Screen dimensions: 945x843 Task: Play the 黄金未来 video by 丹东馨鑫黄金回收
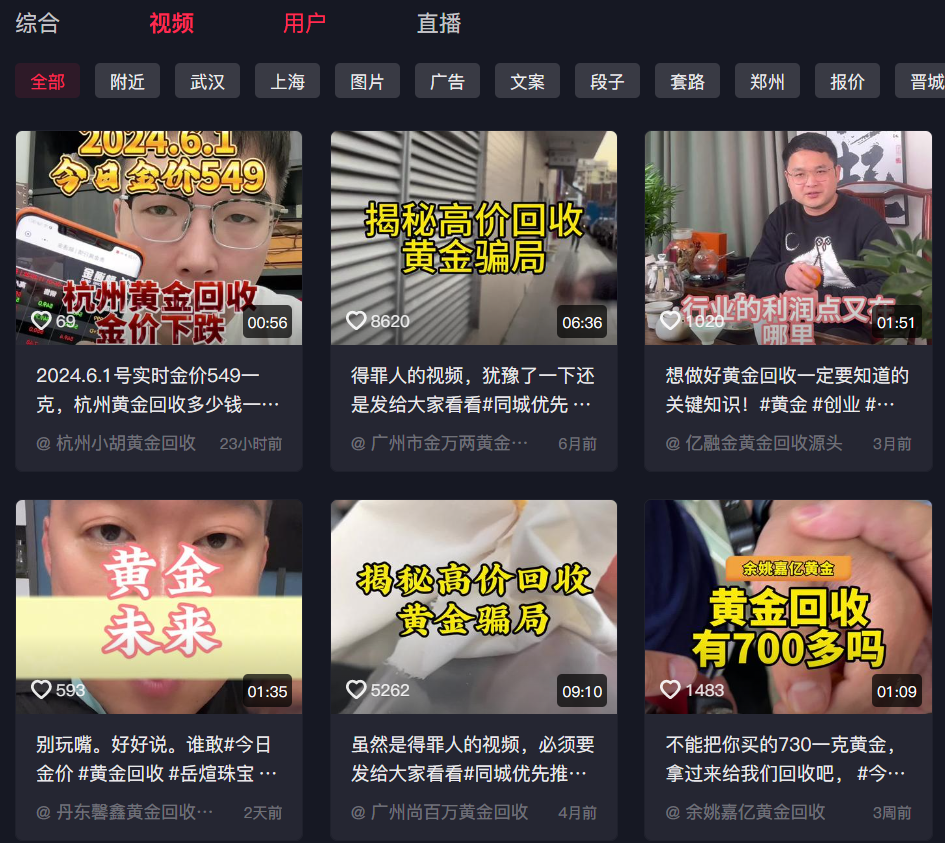pos(159,606)
